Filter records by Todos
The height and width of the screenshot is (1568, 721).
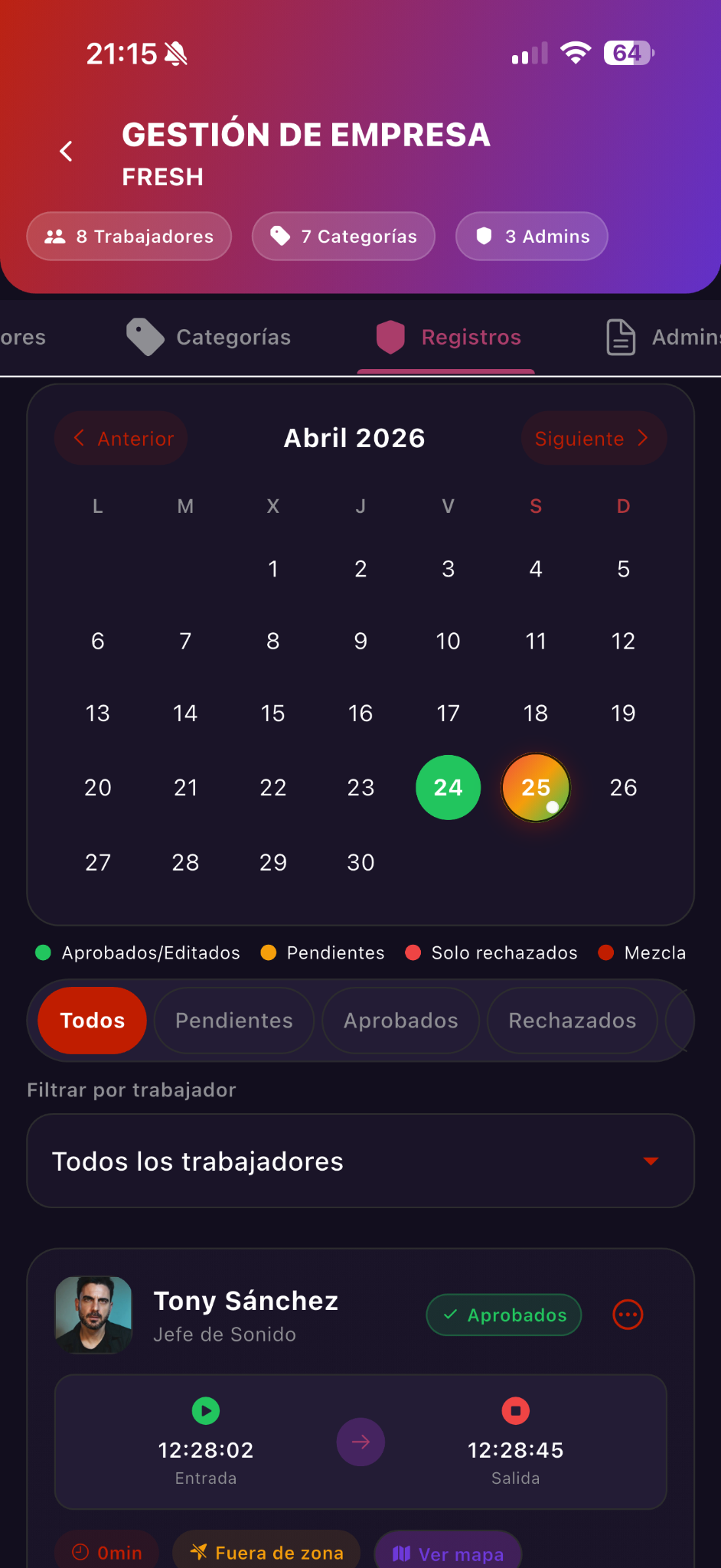(x=93, y=1021)
